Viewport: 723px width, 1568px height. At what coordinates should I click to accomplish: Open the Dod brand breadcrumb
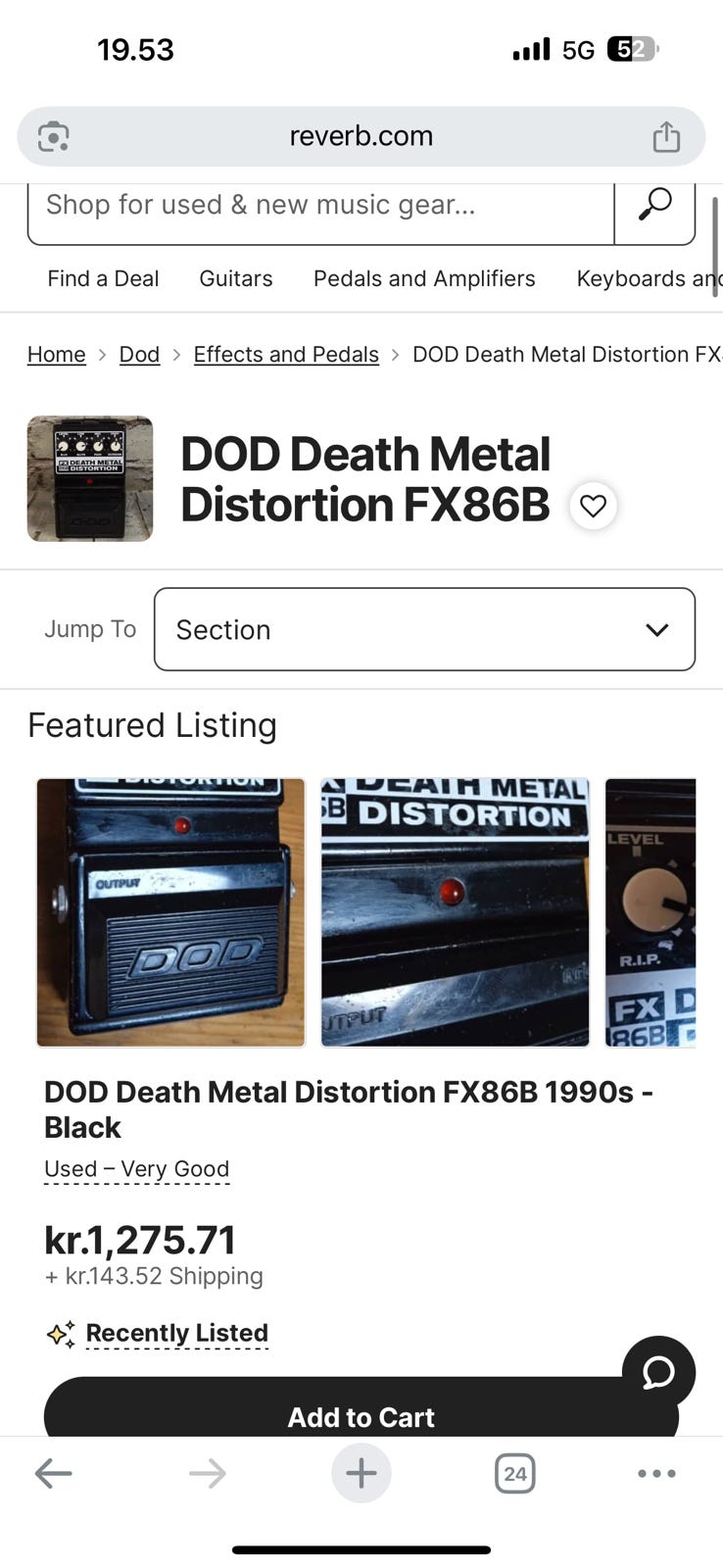pyautogui.click(x=139, y=355)
